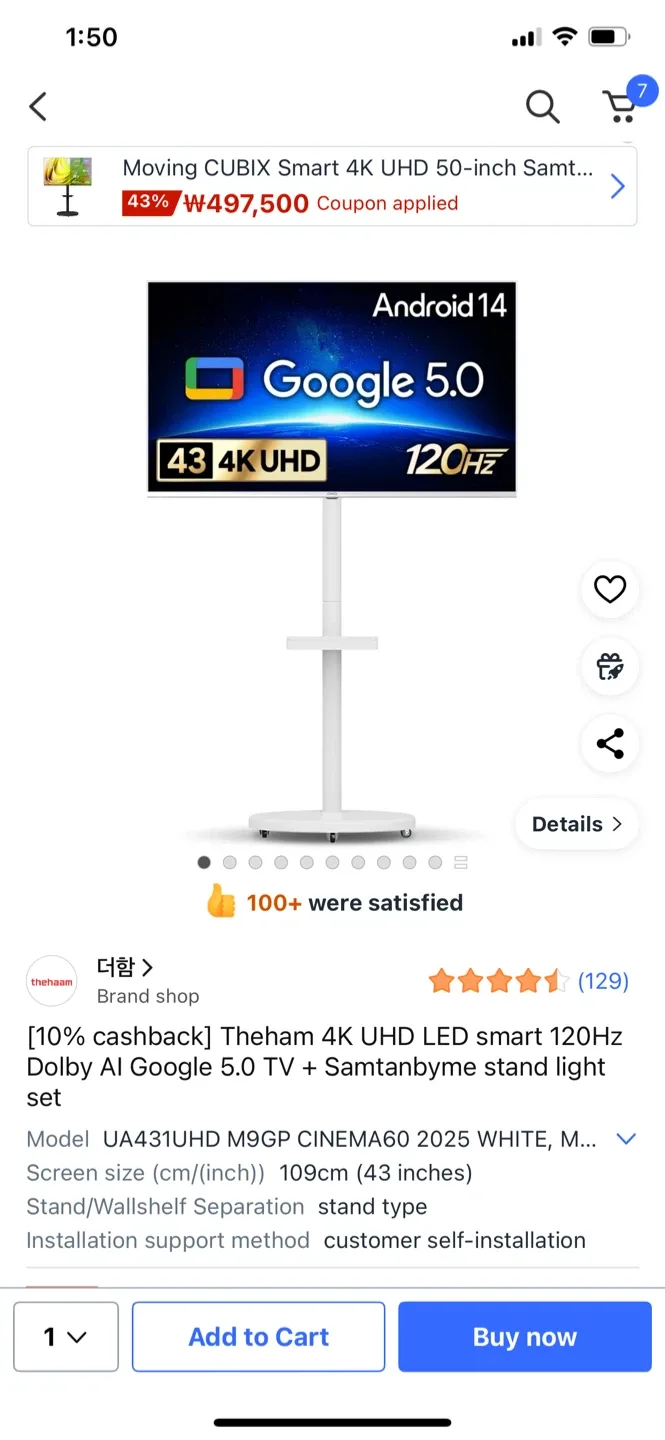Open the shopping cart
This screenshot has height=1440, width=665.
point(620,105)
